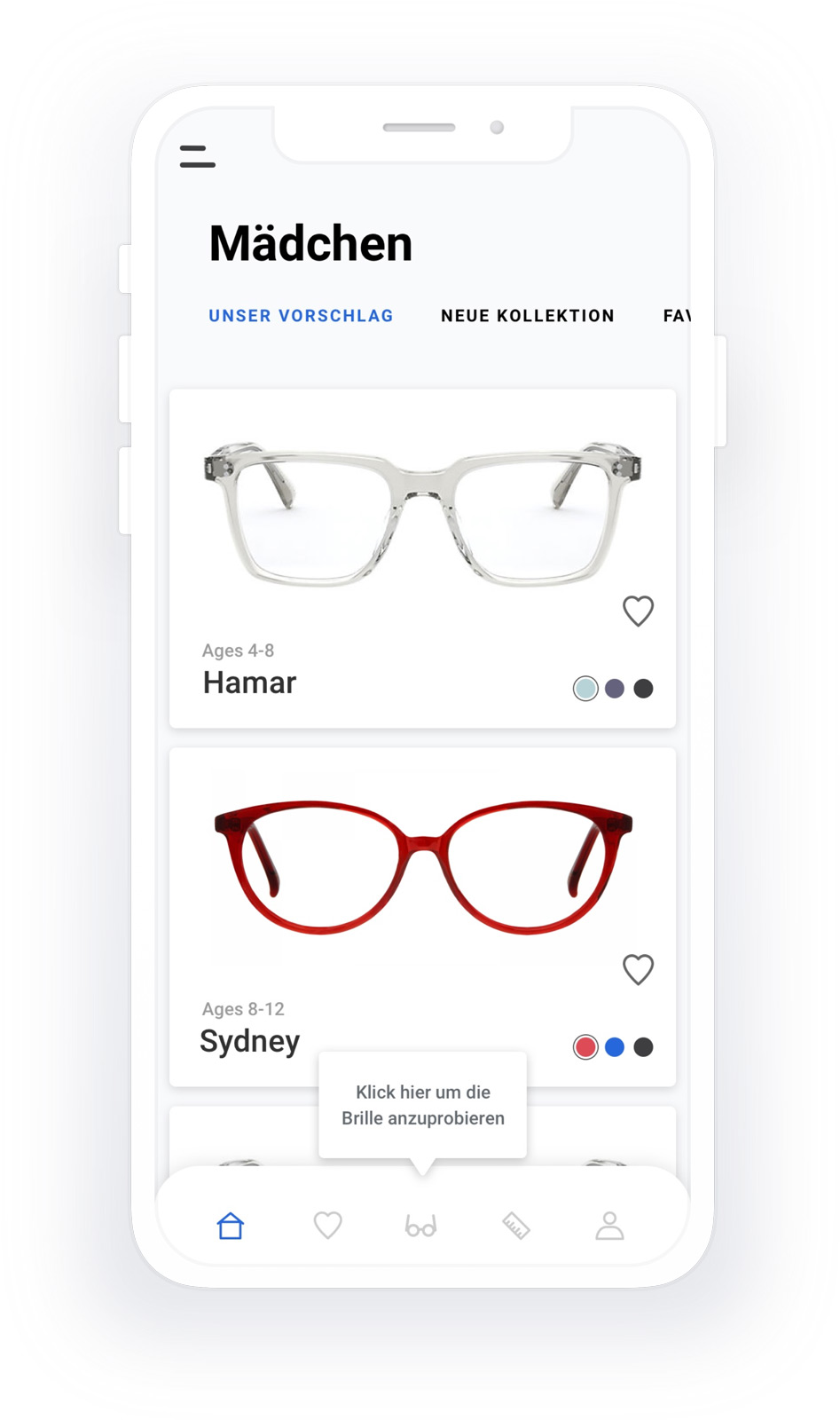Viewport: 840px width, 1420px height.
Task: Choose the blue color for Sydney
Action: 615,1047
